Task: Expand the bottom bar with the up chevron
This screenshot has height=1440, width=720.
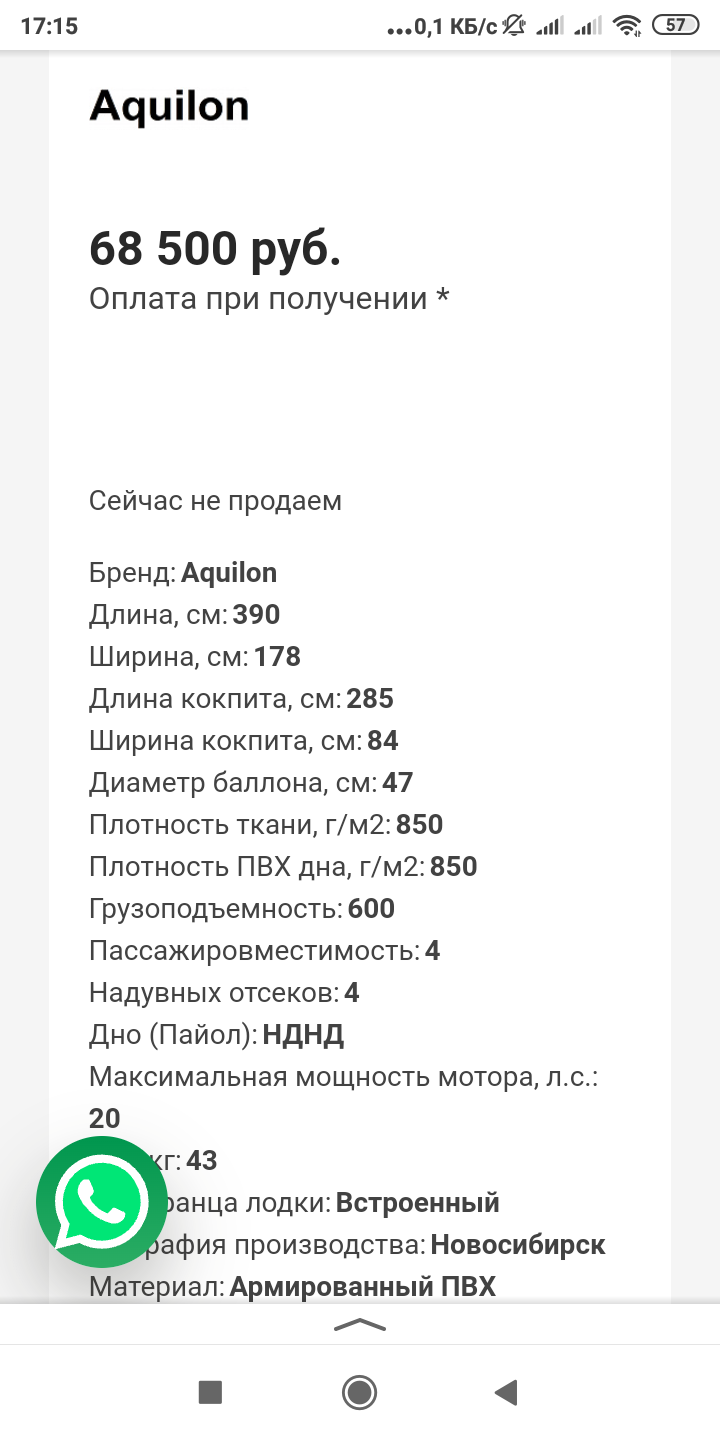Action: tap(360, 1325)
